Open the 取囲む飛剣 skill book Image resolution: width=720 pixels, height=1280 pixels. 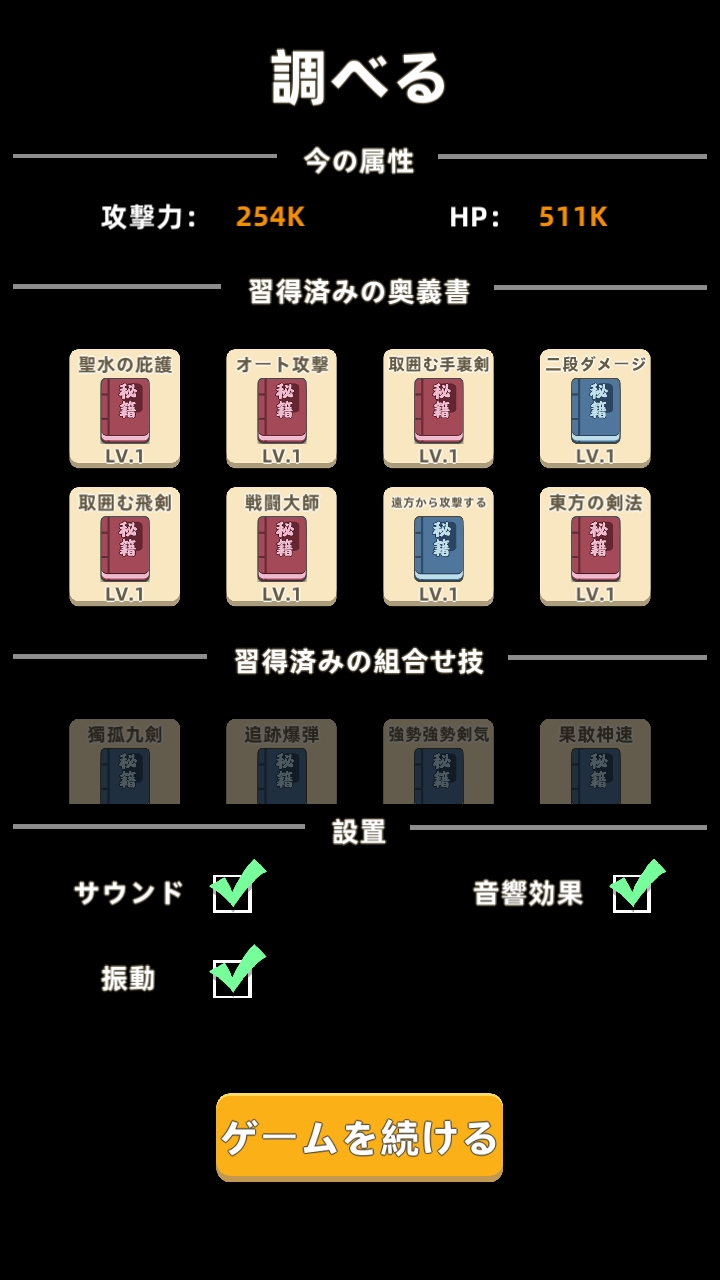(125, 546)
